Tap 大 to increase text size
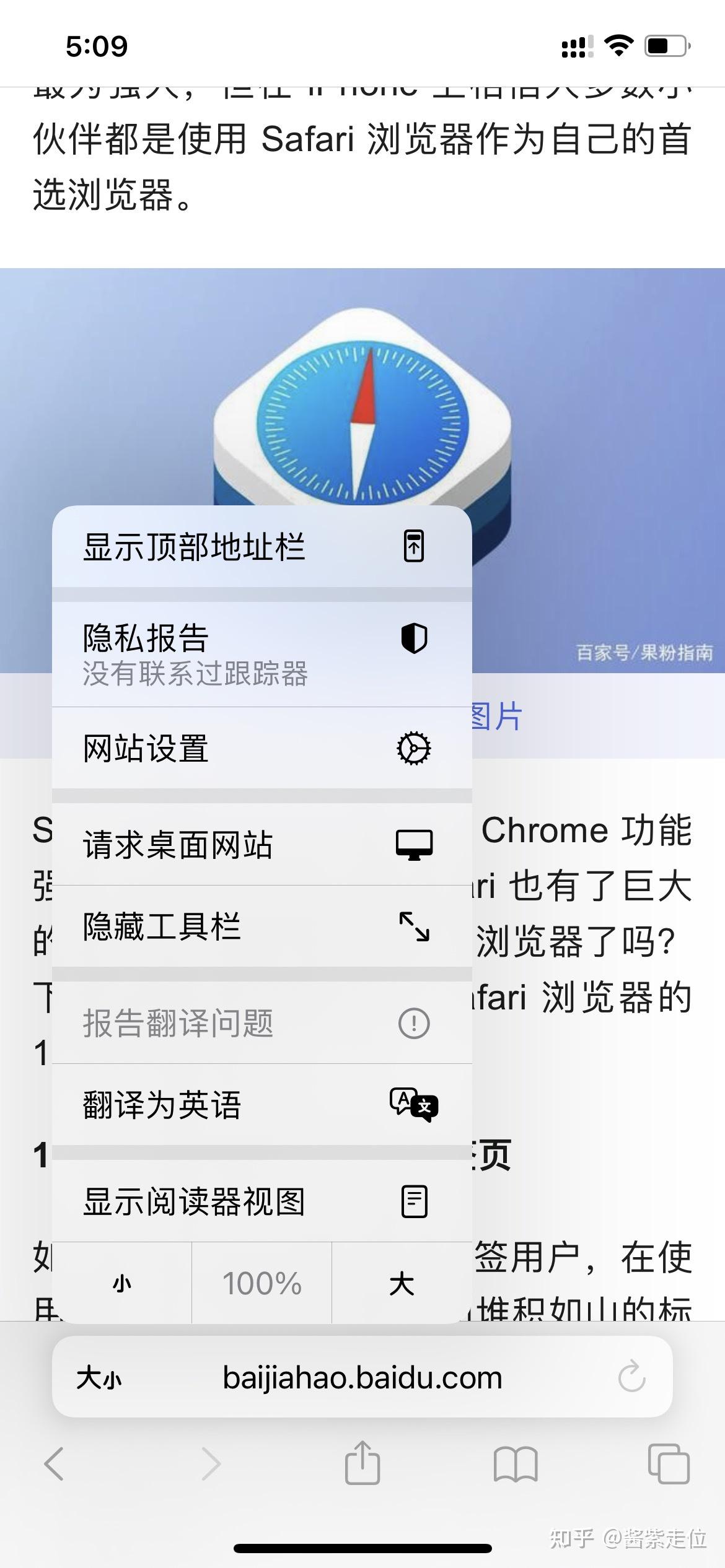This screenshot has height=1568, width=725. click(x=403, y=1285)
